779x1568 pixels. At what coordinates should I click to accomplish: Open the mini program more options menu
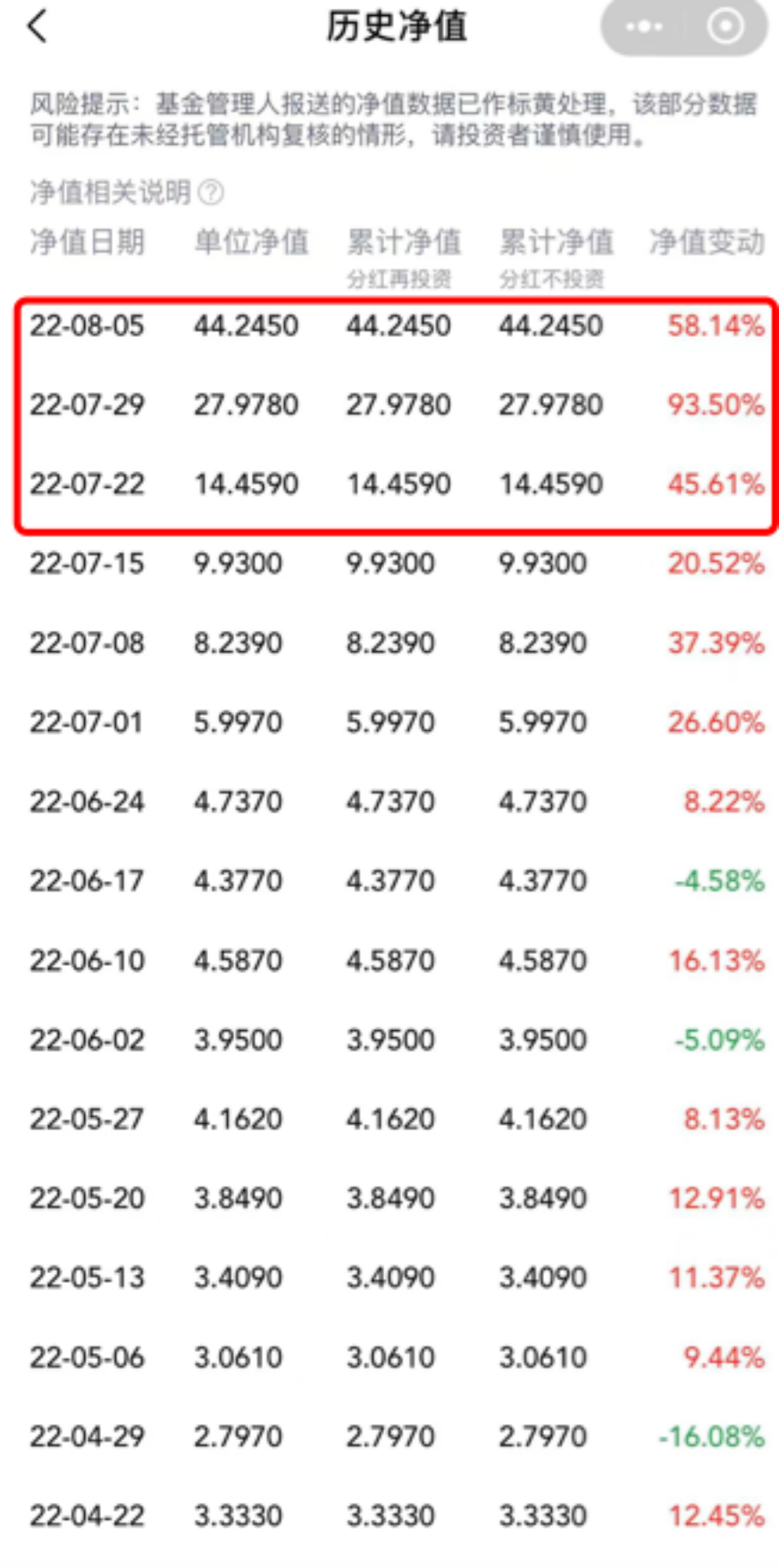(x=644, y=27)
